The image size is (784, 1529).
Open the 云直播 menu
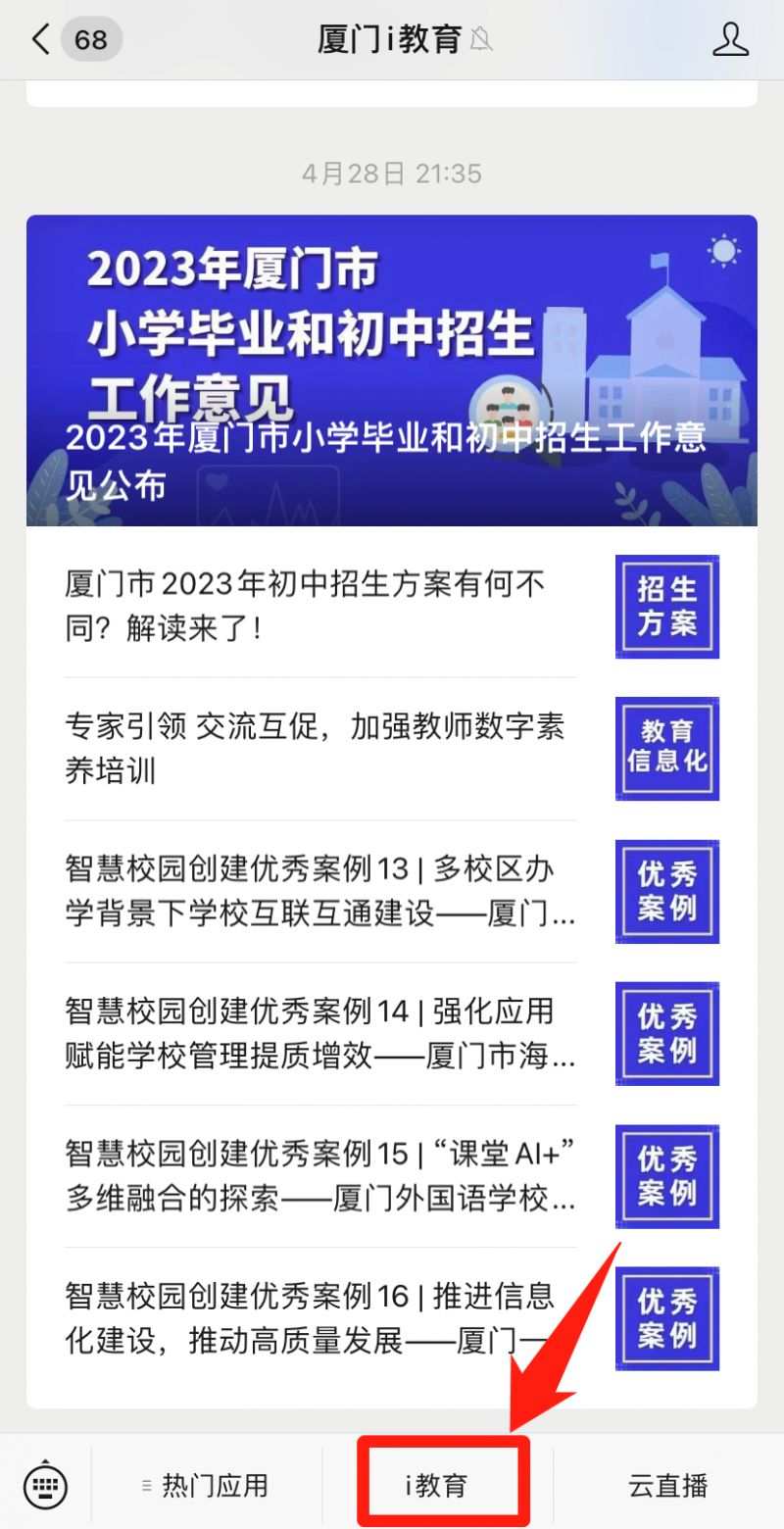668,1486
